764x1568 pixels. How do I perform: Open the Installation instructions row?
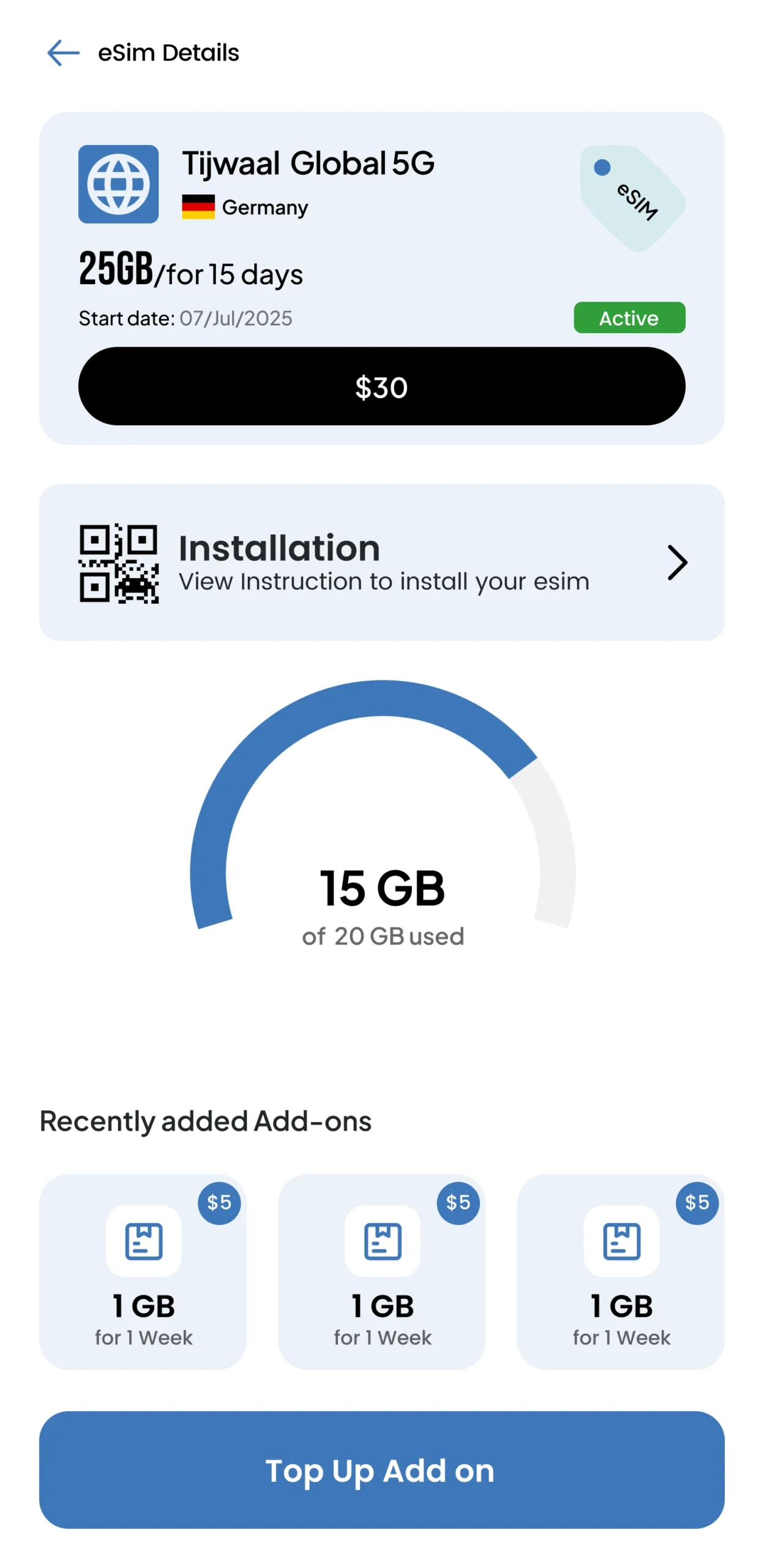tap(381, 562)
